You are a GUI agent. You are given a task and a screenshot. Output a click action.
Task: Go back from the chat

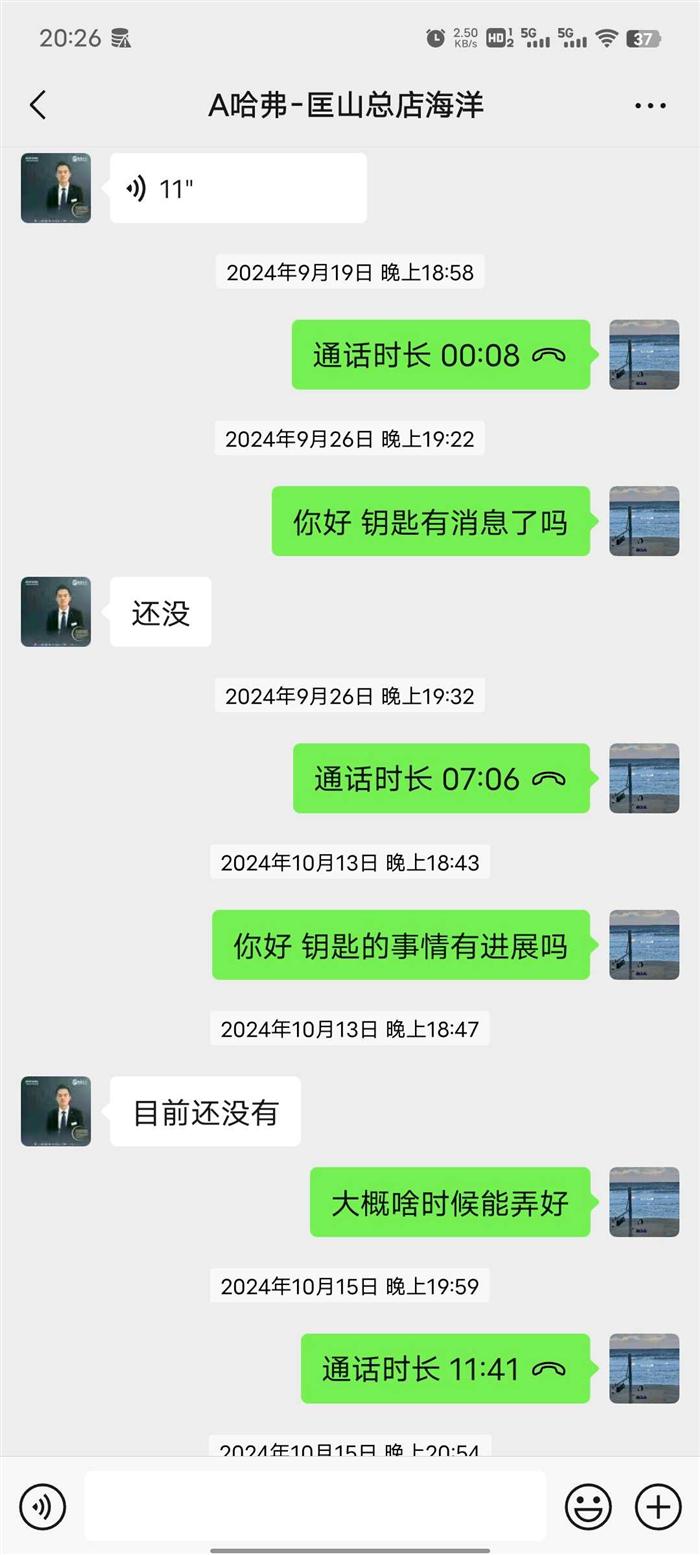pyautogui.click(x=38, y=105)
